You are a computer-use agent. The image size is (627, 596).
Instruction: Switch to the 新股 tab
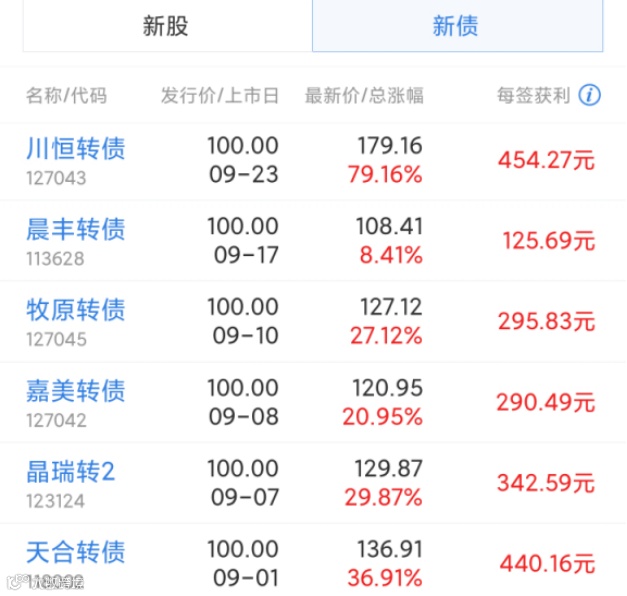pyautogui.click(x=166, y=26)
